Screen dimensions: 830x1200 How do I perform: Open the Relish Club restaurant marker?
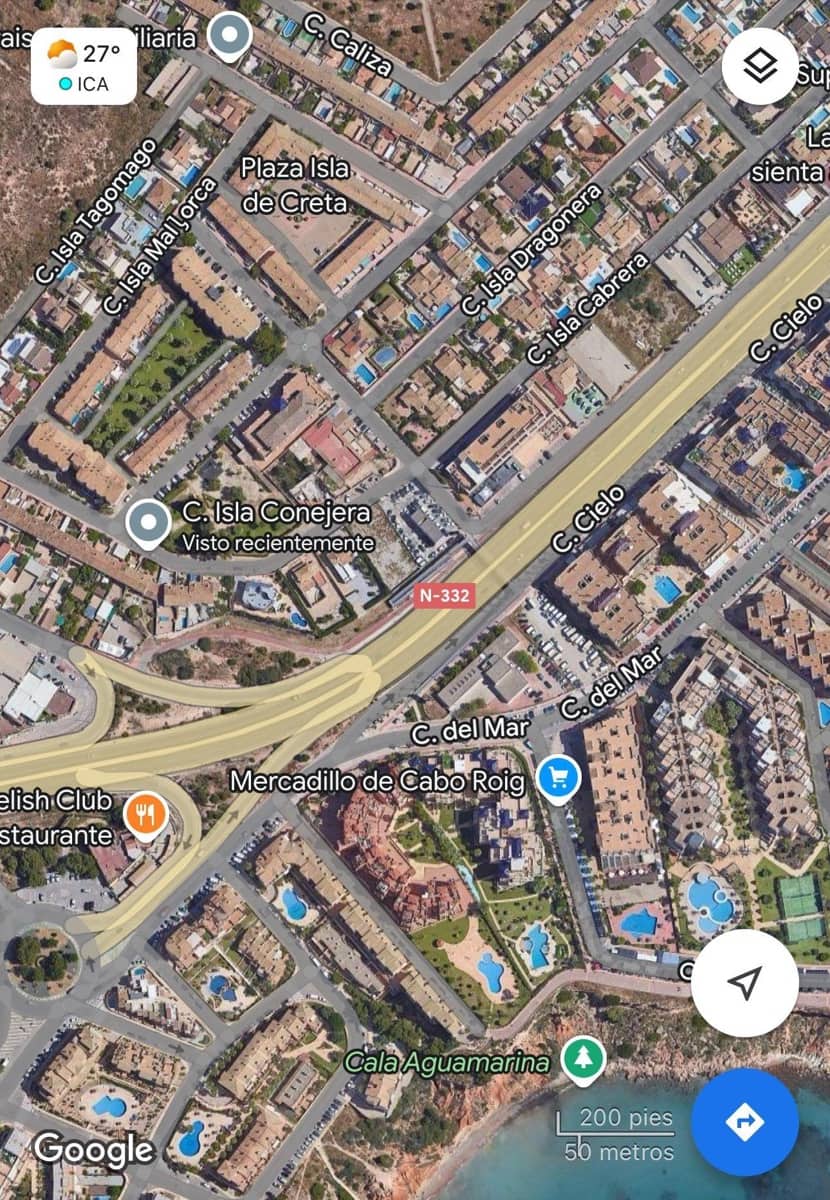pos(145,815)
